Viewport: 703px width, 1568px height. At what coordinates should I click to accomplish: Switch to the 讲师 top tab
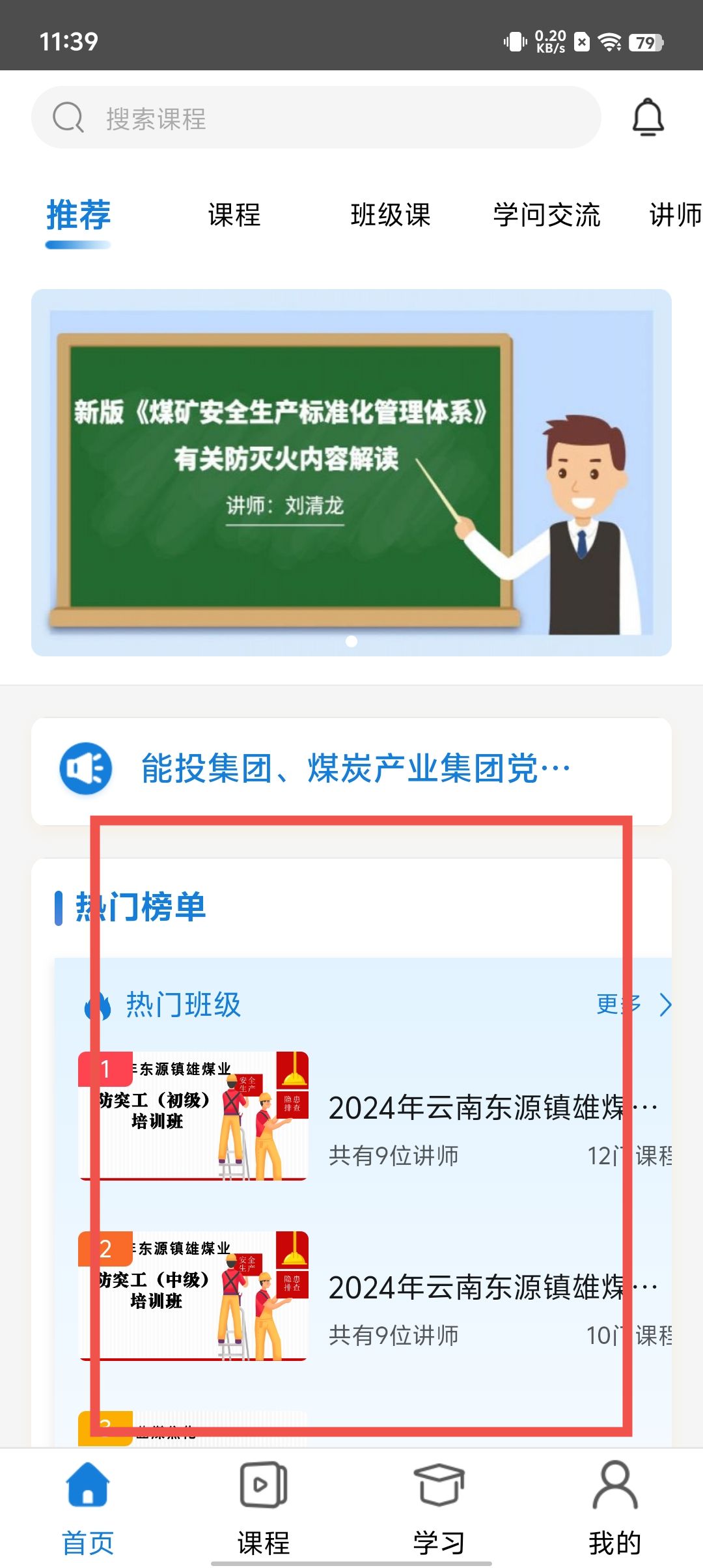[x=674, y=215]
